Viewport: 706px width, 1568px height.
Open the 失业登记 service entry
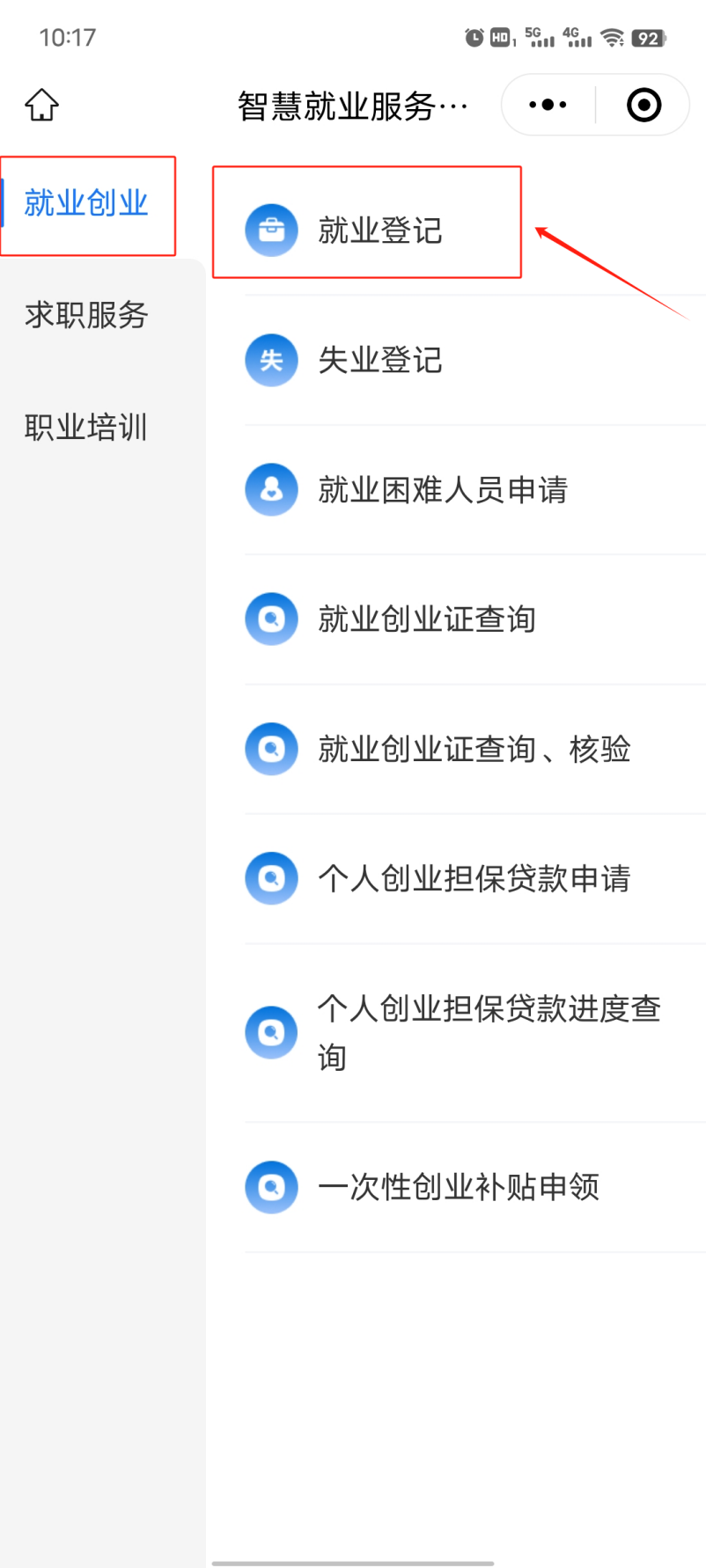point(380,360)
